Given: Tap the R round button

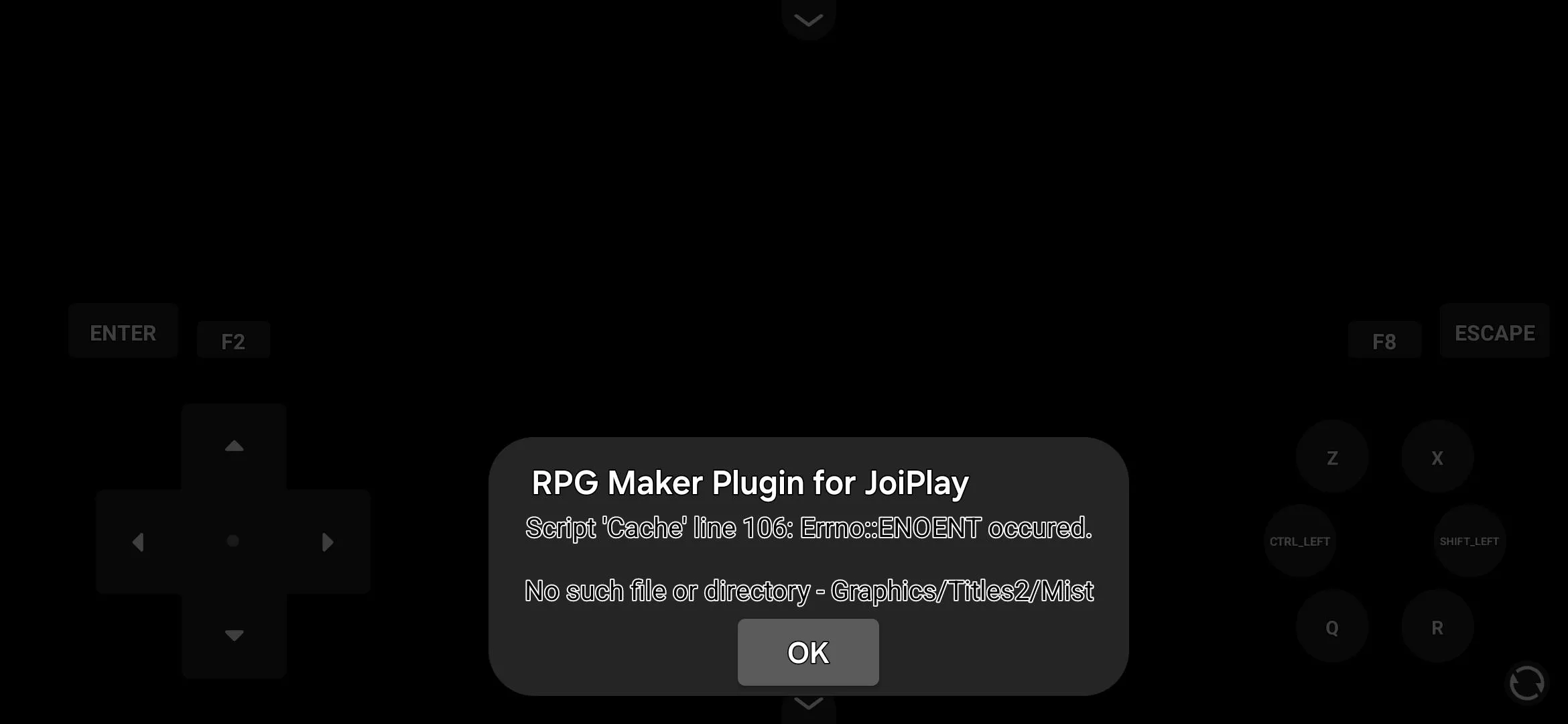Looking at the screenshot, I should coord(1437,627).
